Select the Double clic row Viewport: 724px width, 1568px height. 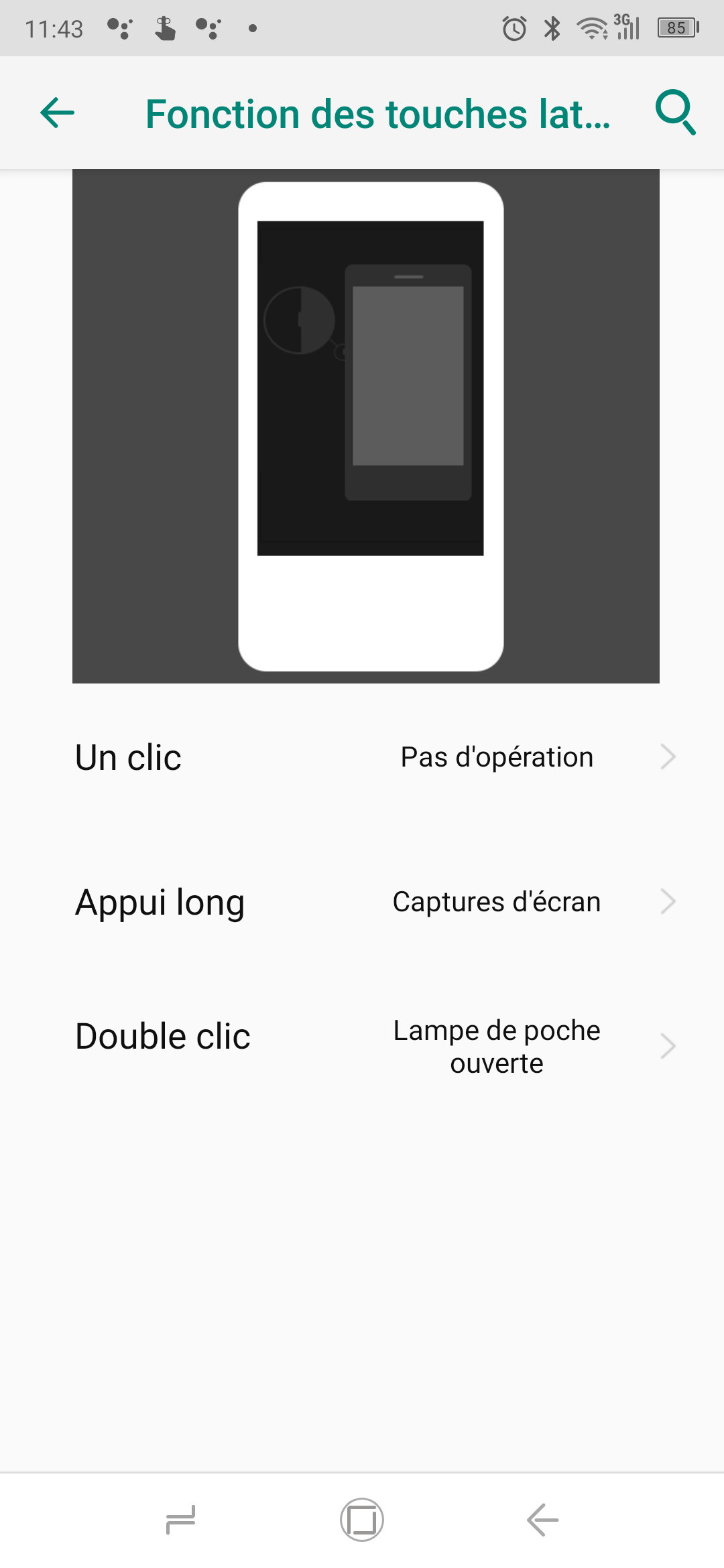coord(362,1045)
